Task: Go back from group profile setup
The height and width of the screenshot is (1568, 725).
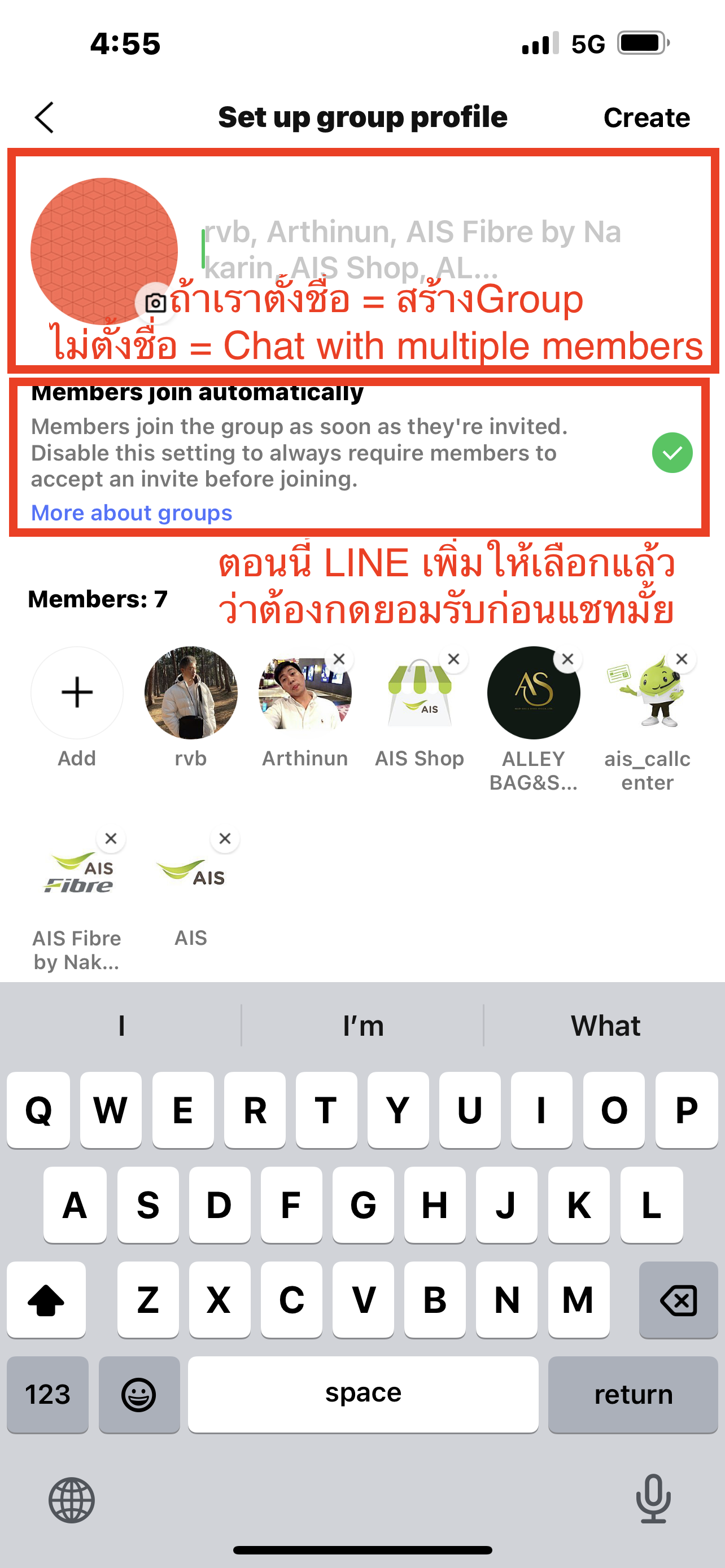Action: point(45,117)
